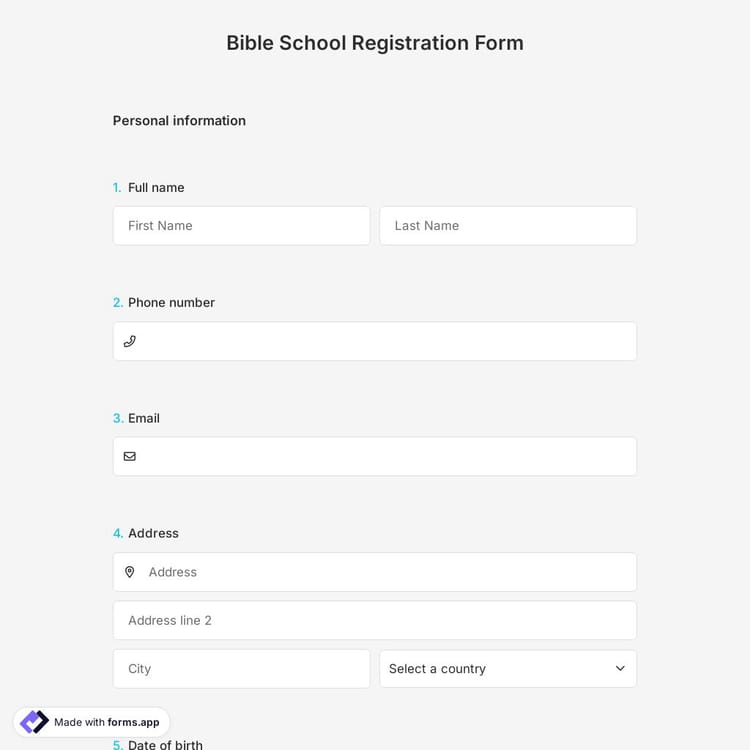Enter the Last Name field
The image size is (750, 750).
click(508, 226)
